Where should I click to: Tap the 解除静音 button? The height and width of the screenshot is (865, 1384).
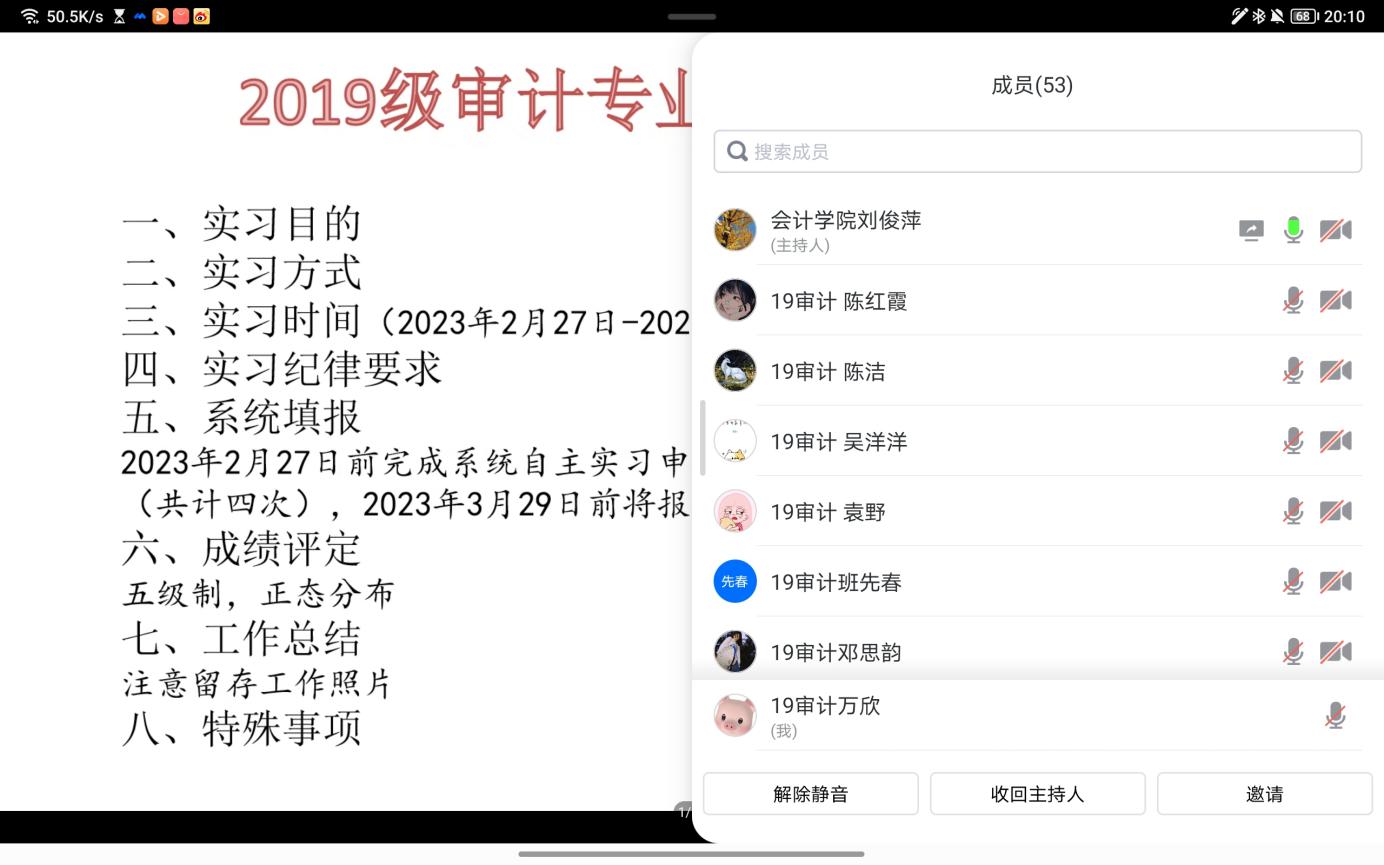coord(810,794)
